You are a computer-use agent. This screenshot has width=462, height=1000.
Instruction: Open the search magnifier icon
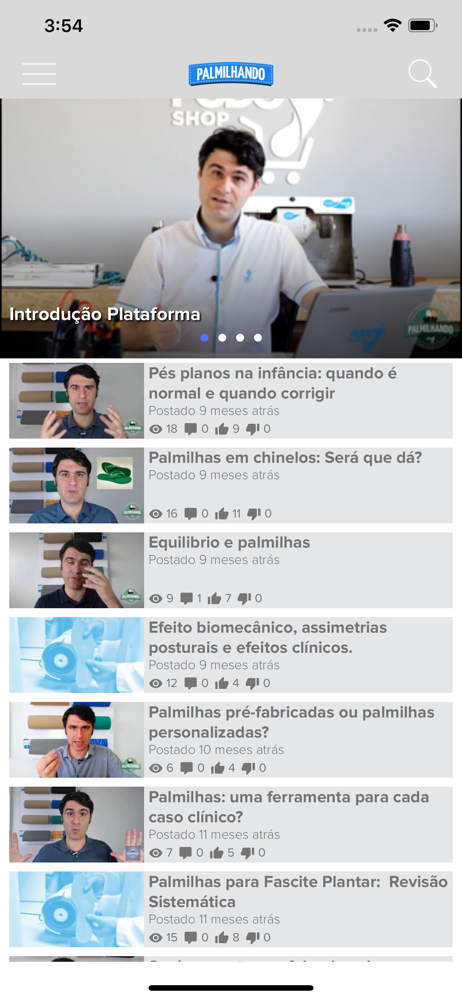[x=422, y=74]
